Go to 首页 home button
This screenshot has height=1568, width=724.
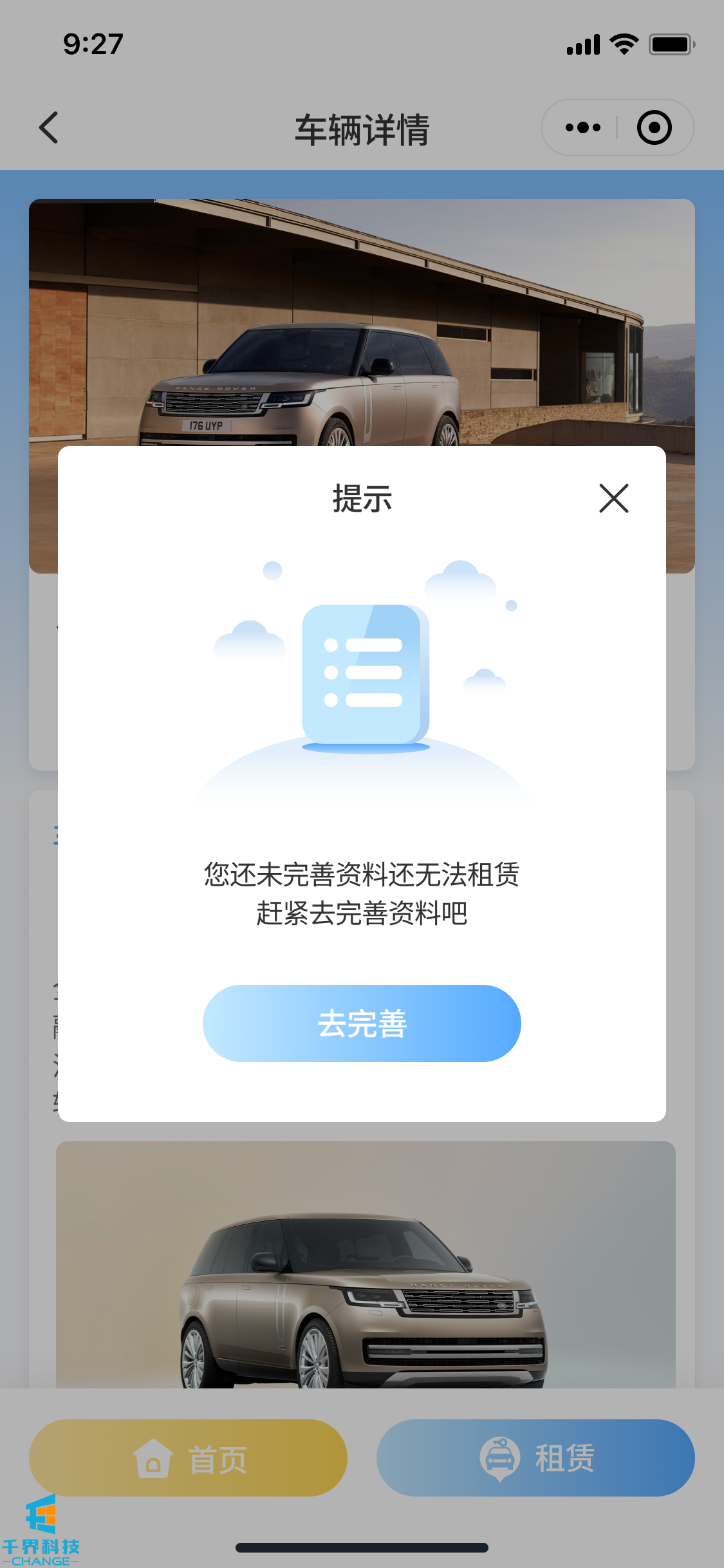(x=188, y=1457)
